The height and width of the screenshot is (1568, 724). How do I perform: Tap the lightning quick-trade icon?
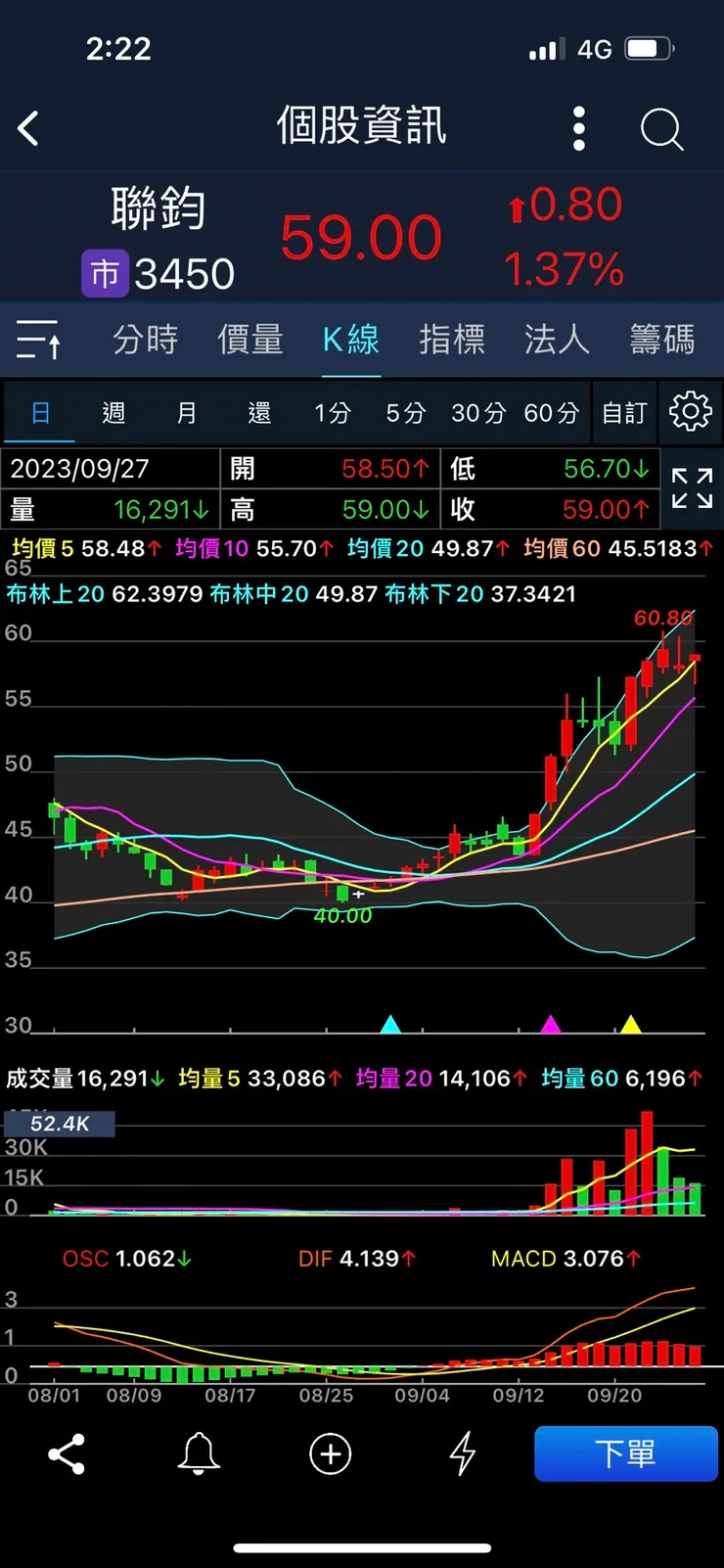461,1454
